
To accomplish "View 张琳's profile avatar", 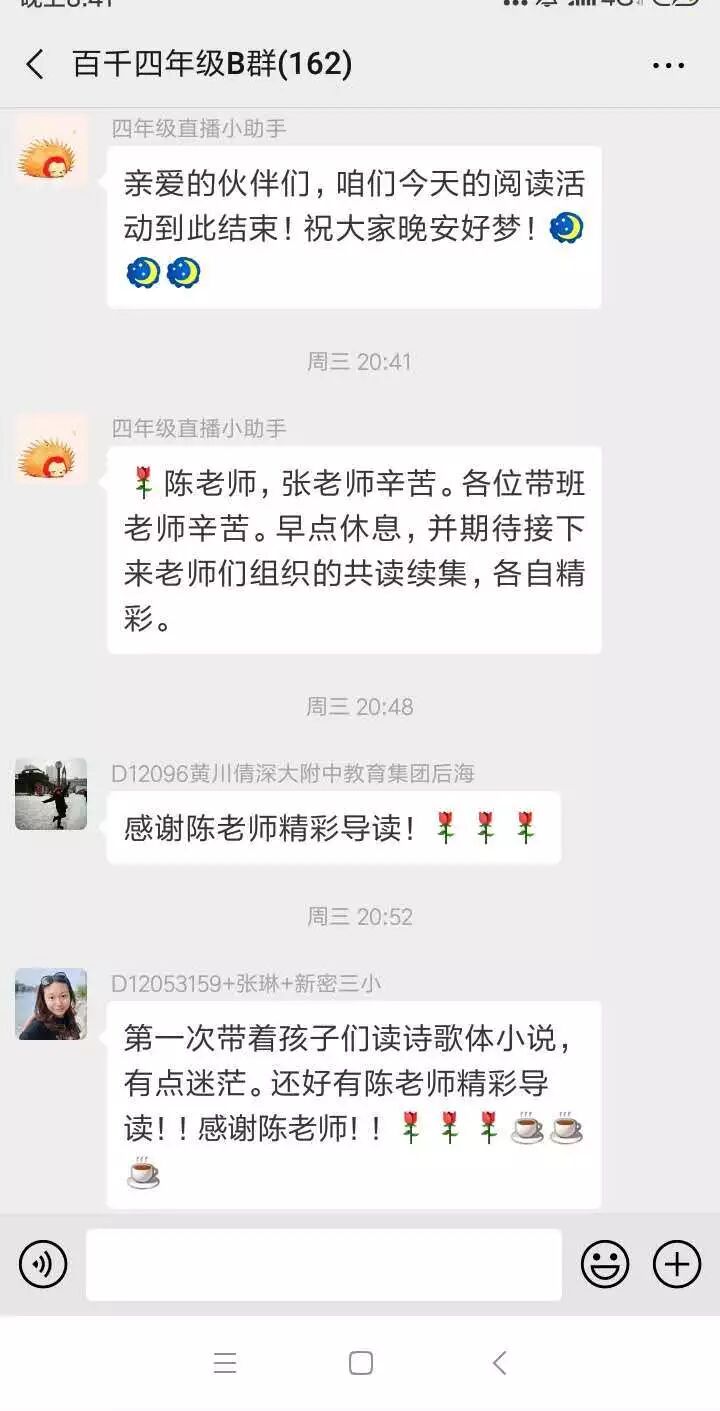I will click(51, 1004).
